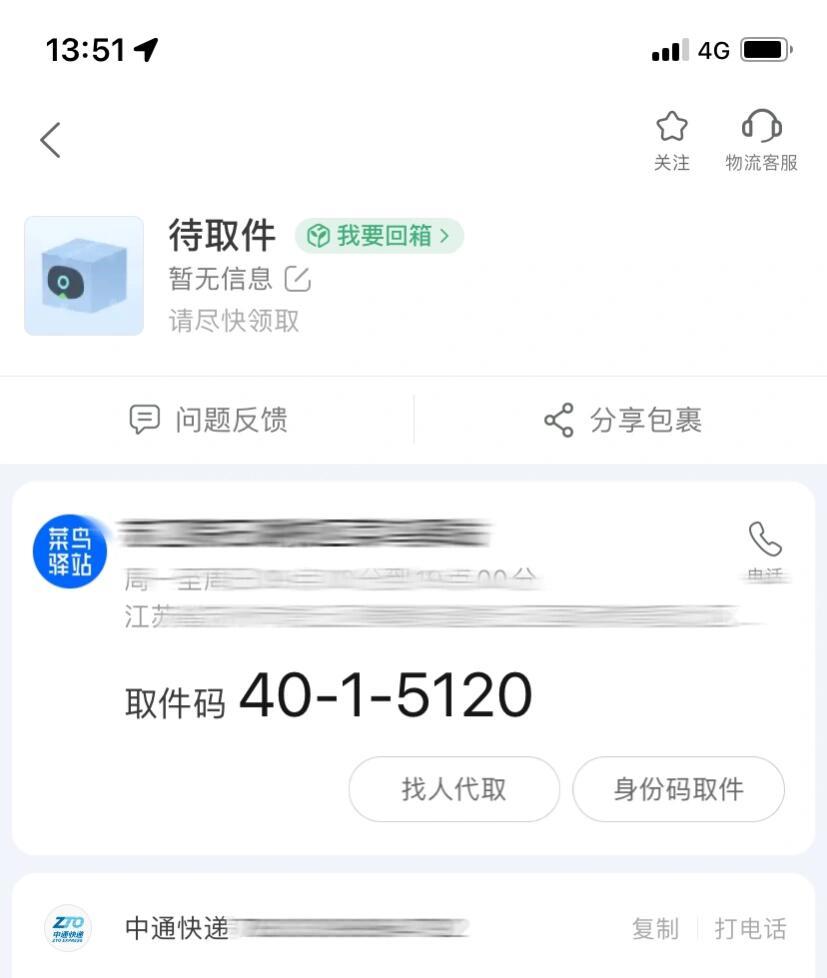Go back using the back arrow
Screen dimensions: 827x978
pyautogui.click(x=51, y=140)
